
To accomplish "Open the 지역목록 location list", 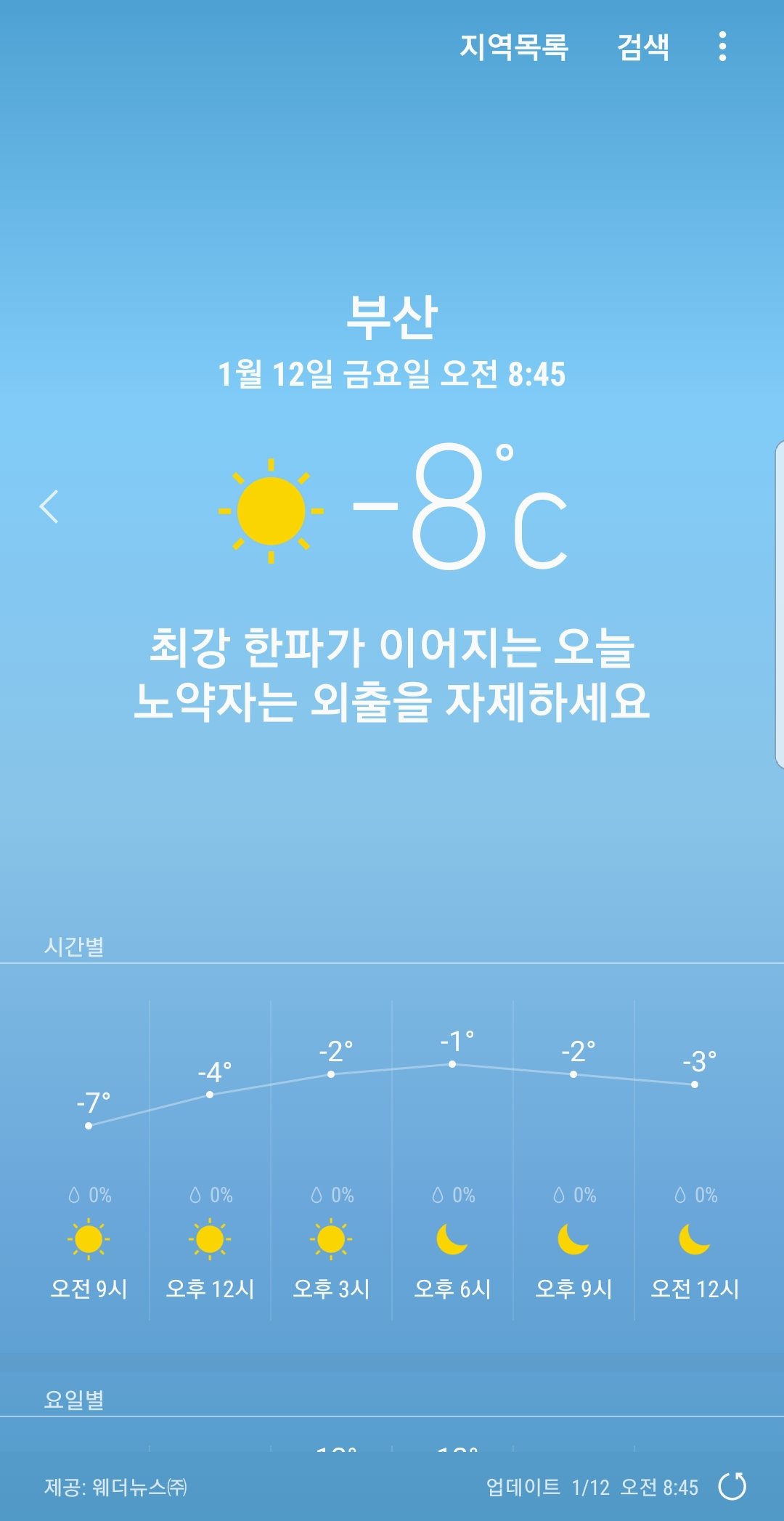I will (x=513, y=47).
